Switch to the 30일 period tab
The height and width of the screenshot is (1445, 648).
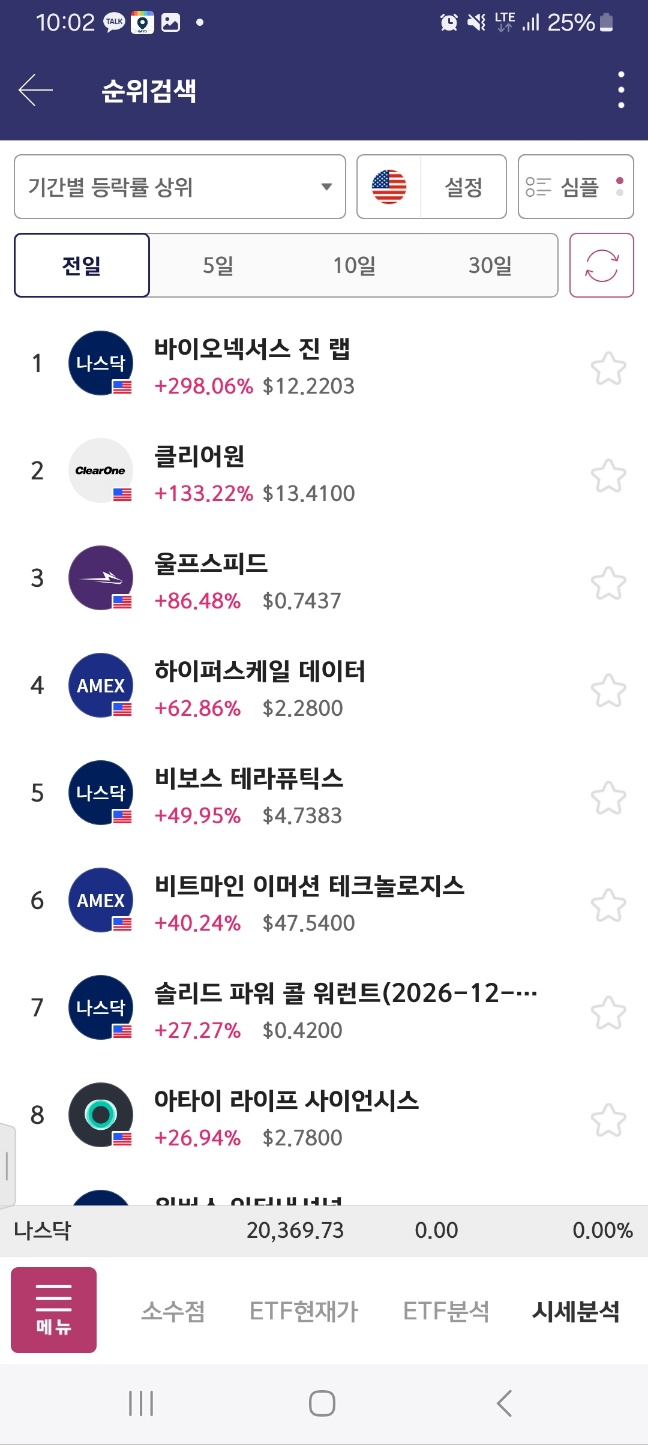pos(490,266)
